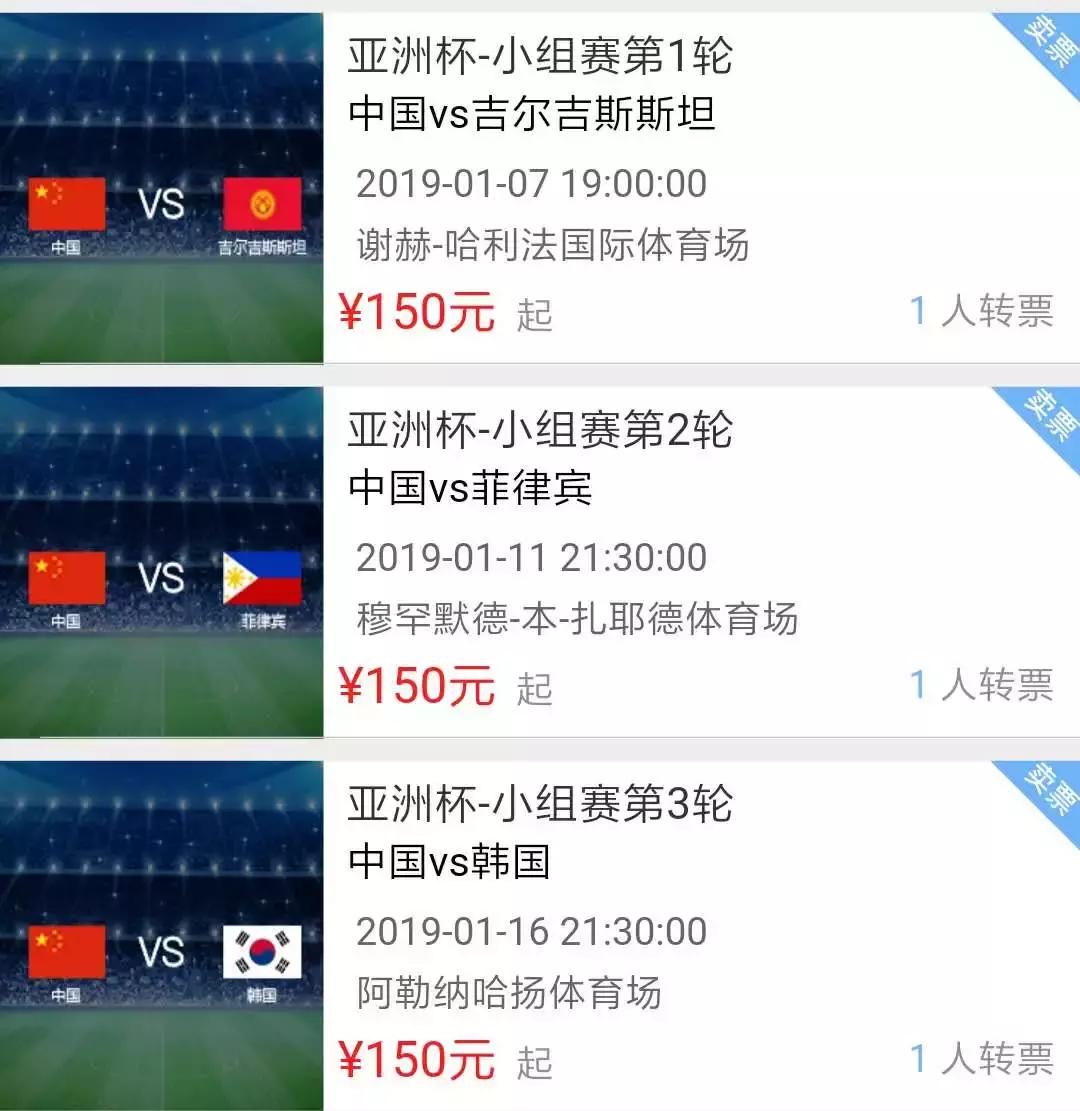Select the Kyrgyzstan flag icon
This screenshot has width=1080, height=1111.
coord(265,203)
